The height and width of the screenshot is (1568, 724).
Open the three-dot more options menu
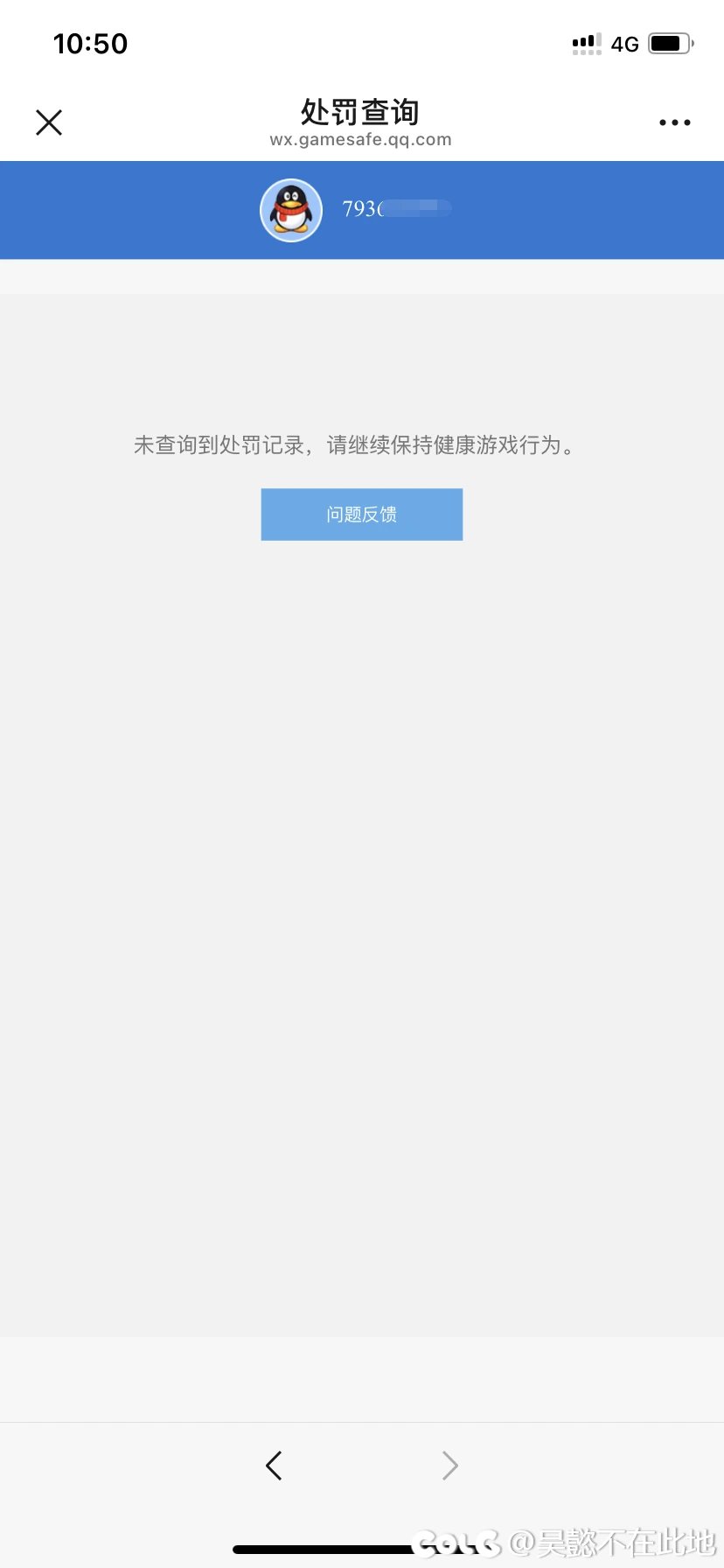click(x=674, y=122)
